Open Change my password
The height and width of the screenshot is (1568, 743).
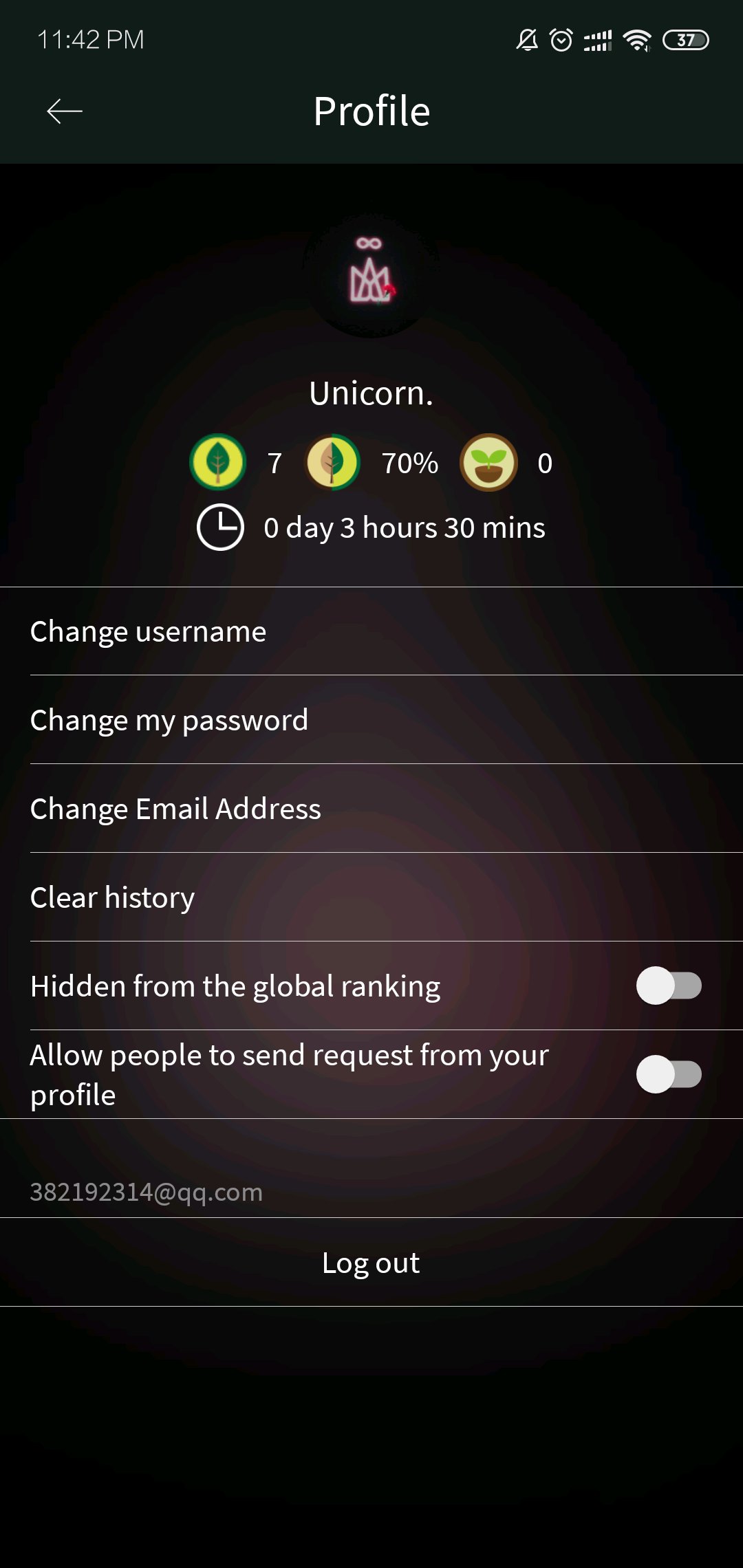pyautogui.click(x=371, y=720)
